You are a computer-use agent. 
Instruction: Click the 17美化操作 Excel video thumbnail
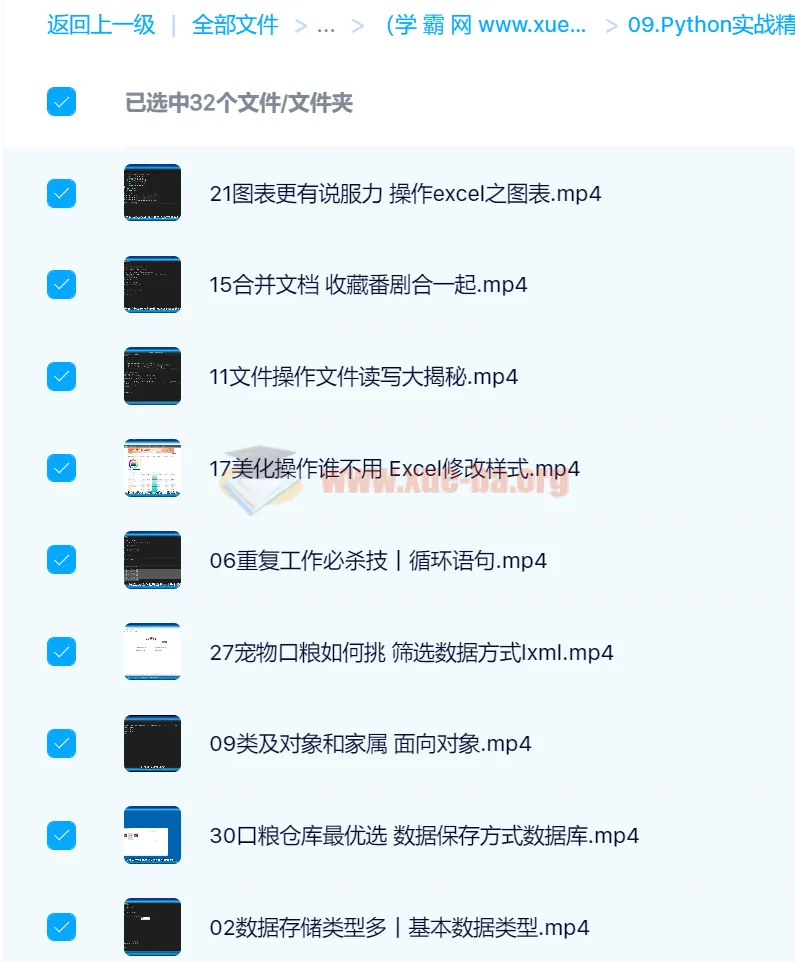[x=151, y=468]
